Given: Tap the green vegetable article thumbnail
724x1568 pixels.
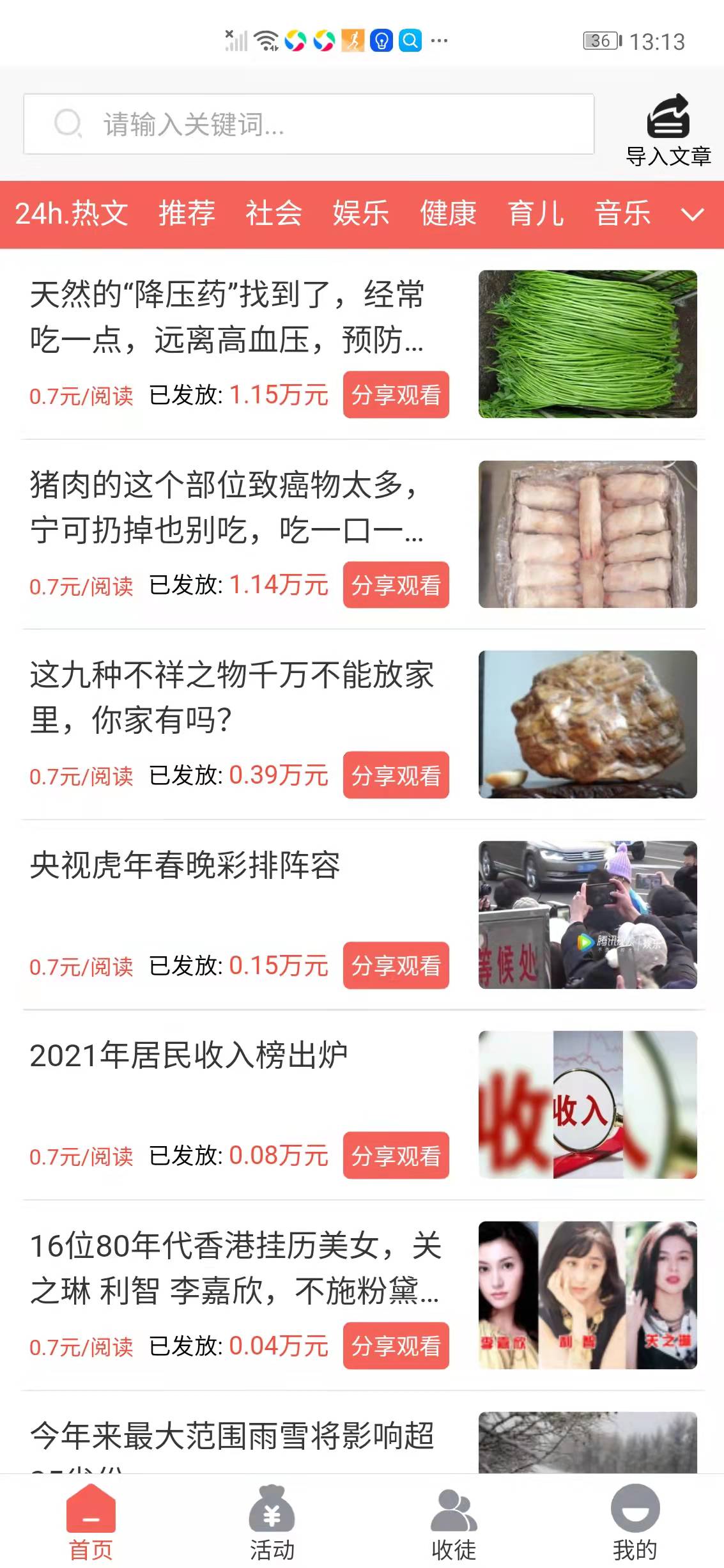Looking at the screenshot, I should tap(587, 343).
